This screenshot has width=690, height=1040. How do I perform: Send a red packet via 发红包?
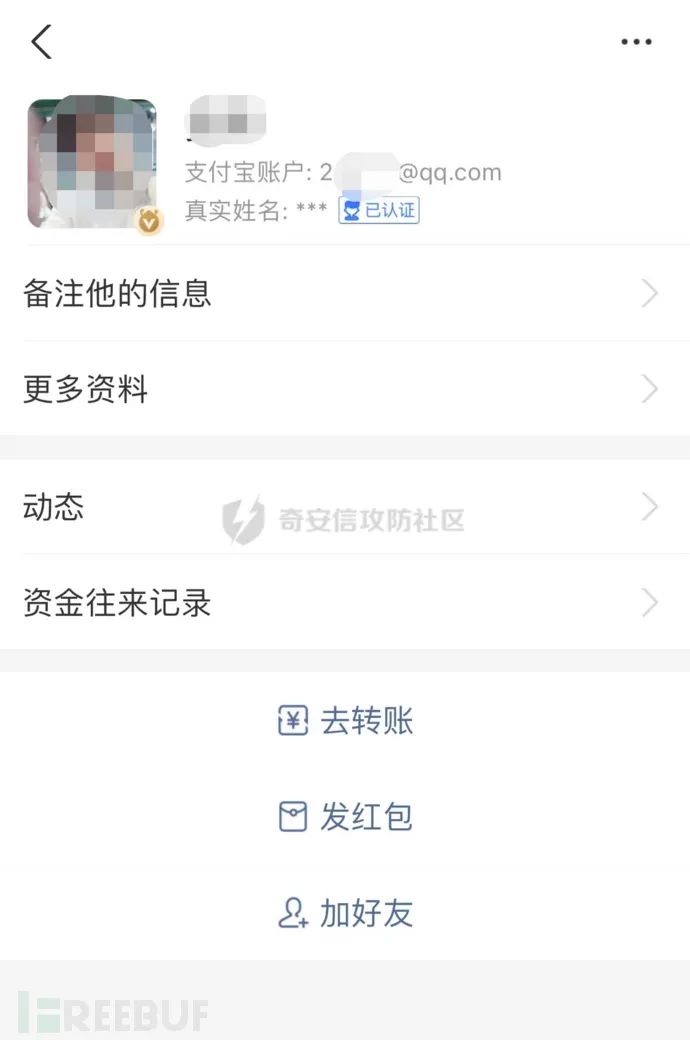click(345, 817)
